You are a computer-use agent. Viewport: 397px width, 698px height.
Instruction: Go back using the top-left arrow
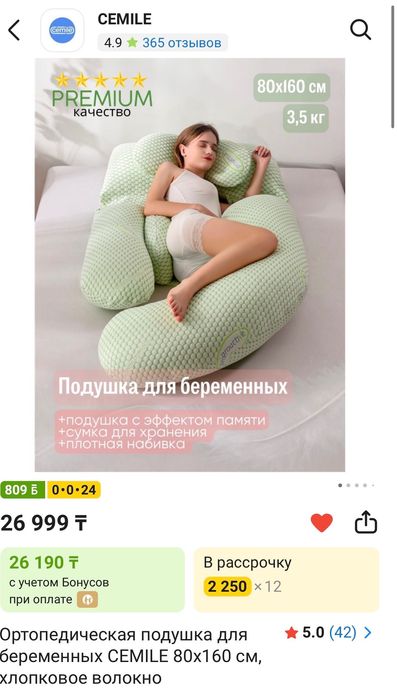[14, 30]
